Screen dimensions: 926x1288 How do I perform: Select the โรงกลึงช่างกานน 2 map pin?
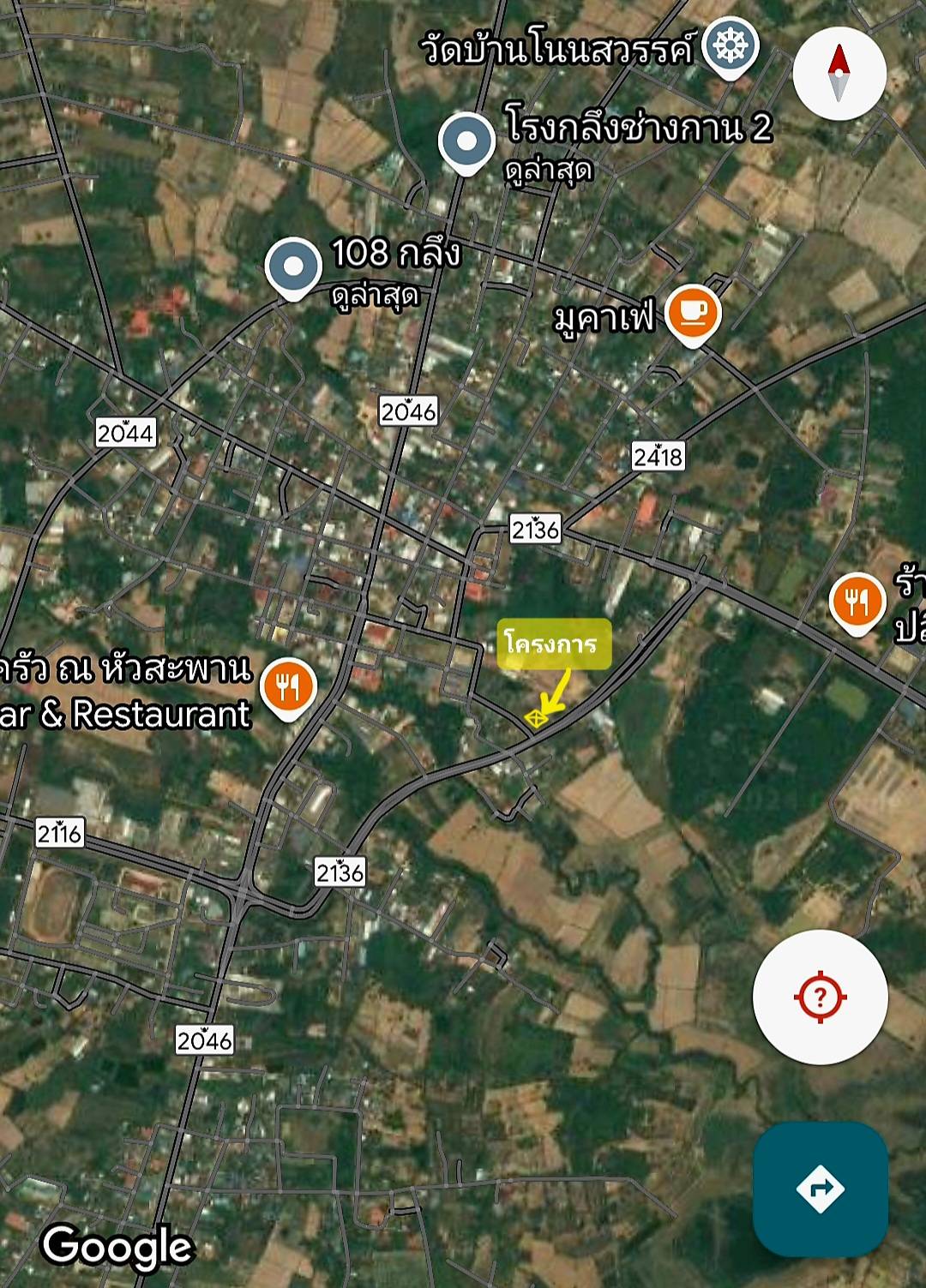[466, 142]
